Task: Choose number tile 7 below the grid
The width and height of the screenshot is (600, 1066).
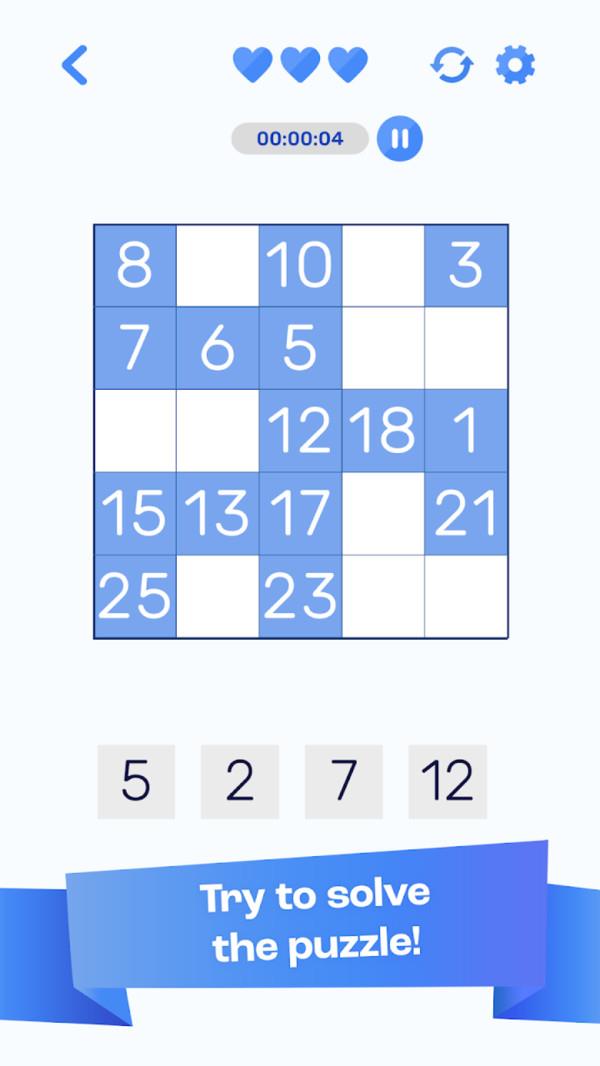Action: pyautogui.click(x=343, y=781)
